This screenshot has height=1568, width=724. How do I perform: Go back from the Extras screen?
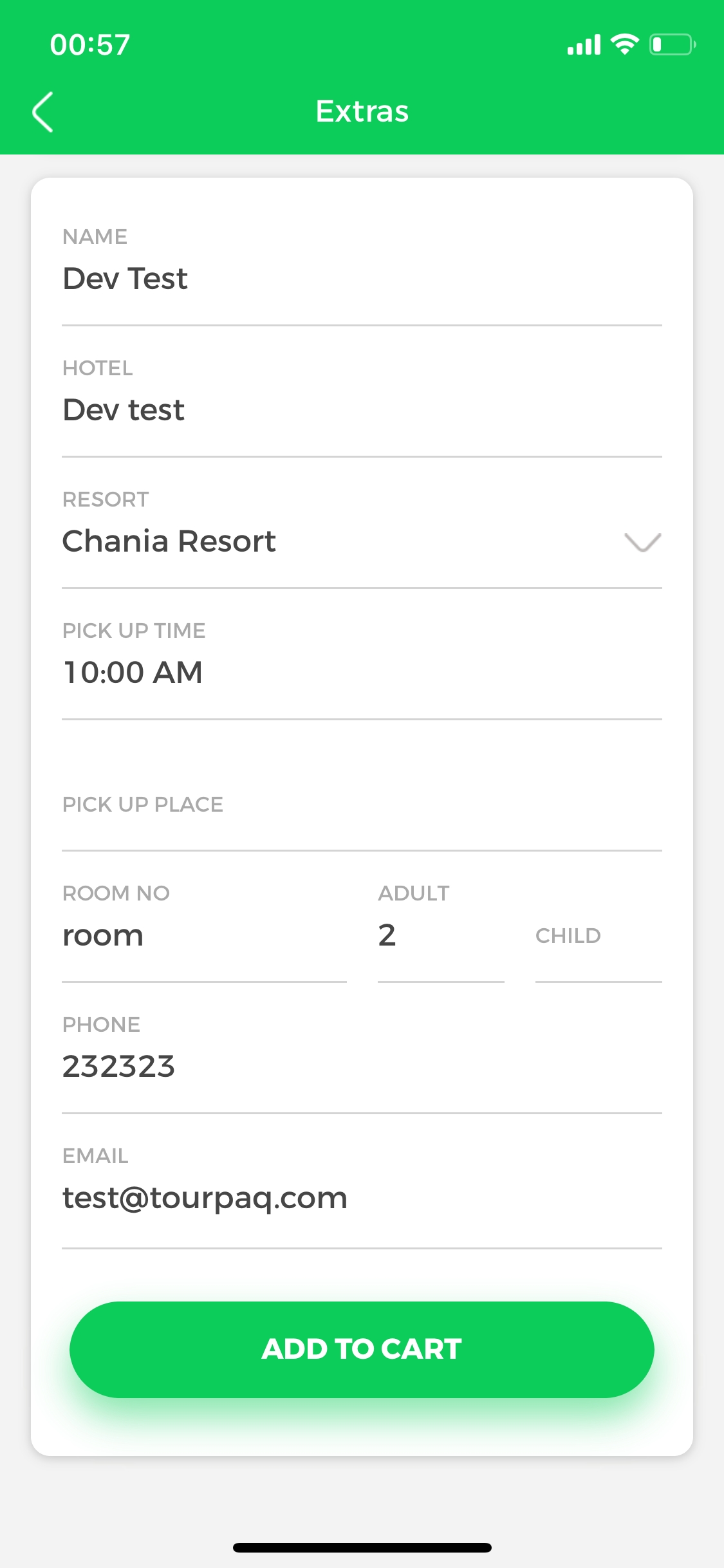click(x=42, y=111)
